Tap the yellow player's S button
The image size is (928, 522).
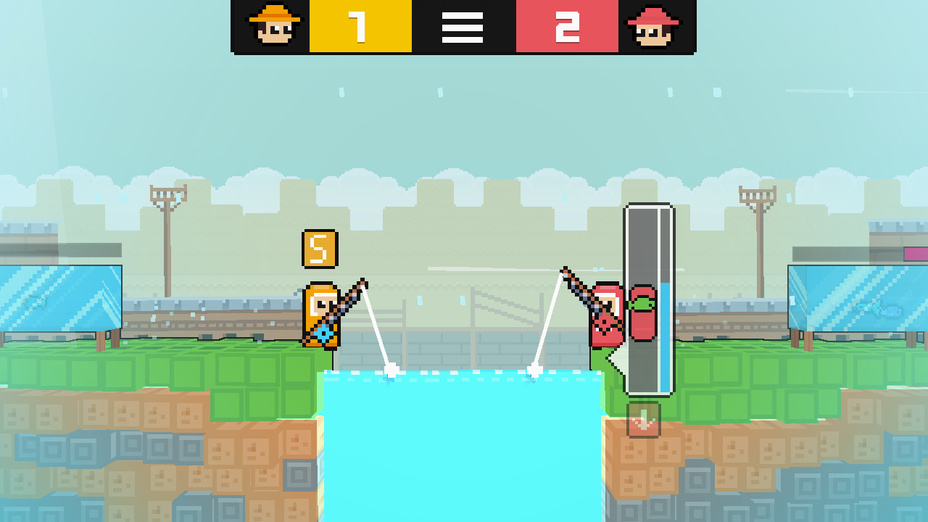[x=320, y=249]
